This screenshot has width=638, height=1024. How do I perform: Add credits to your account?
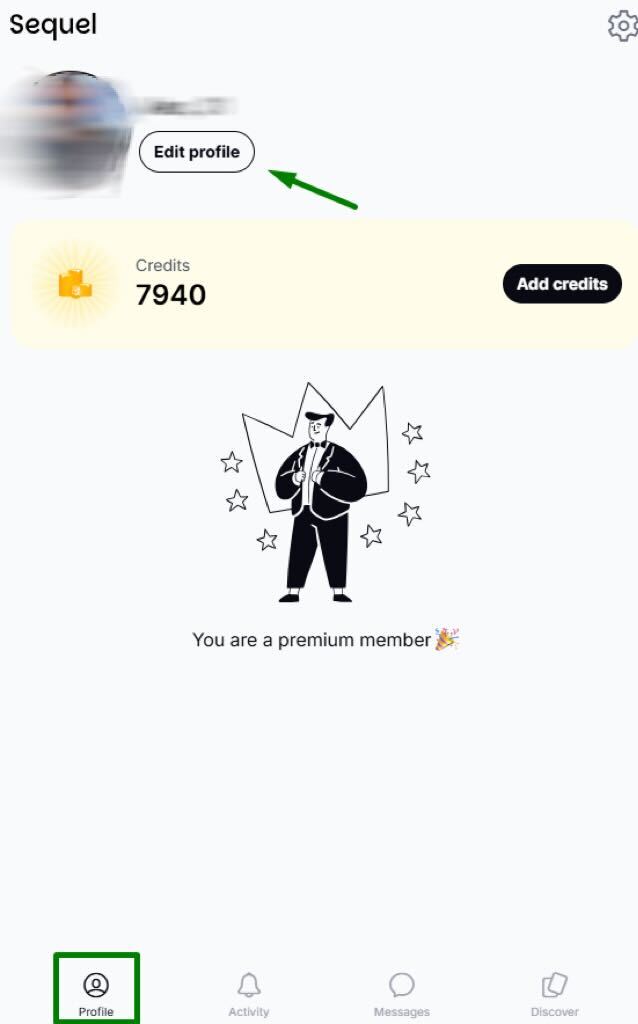pyautogui.click(x=562, y=284)
